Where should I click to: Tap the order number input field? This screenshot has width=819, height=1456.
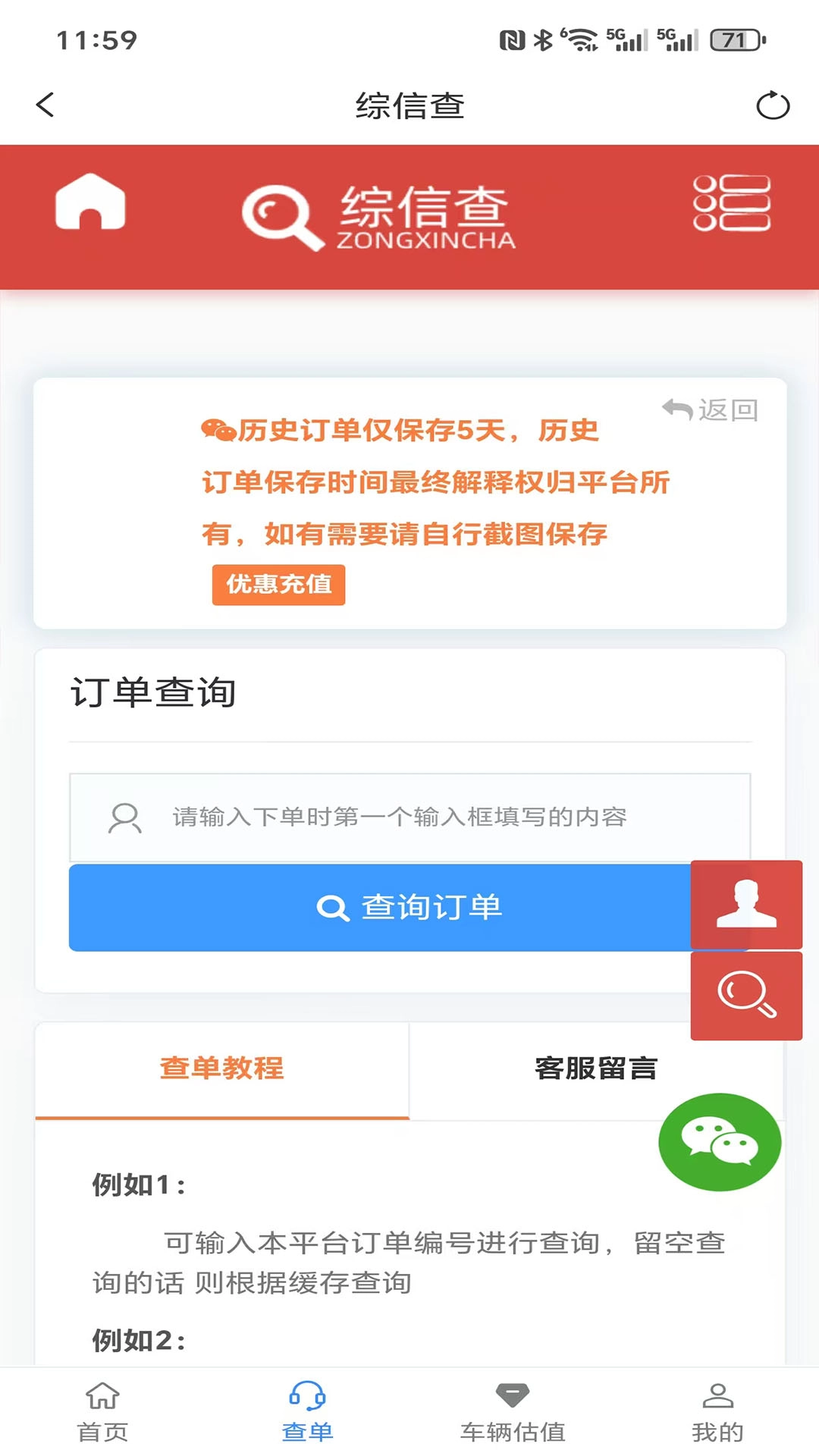pos(409,817)
